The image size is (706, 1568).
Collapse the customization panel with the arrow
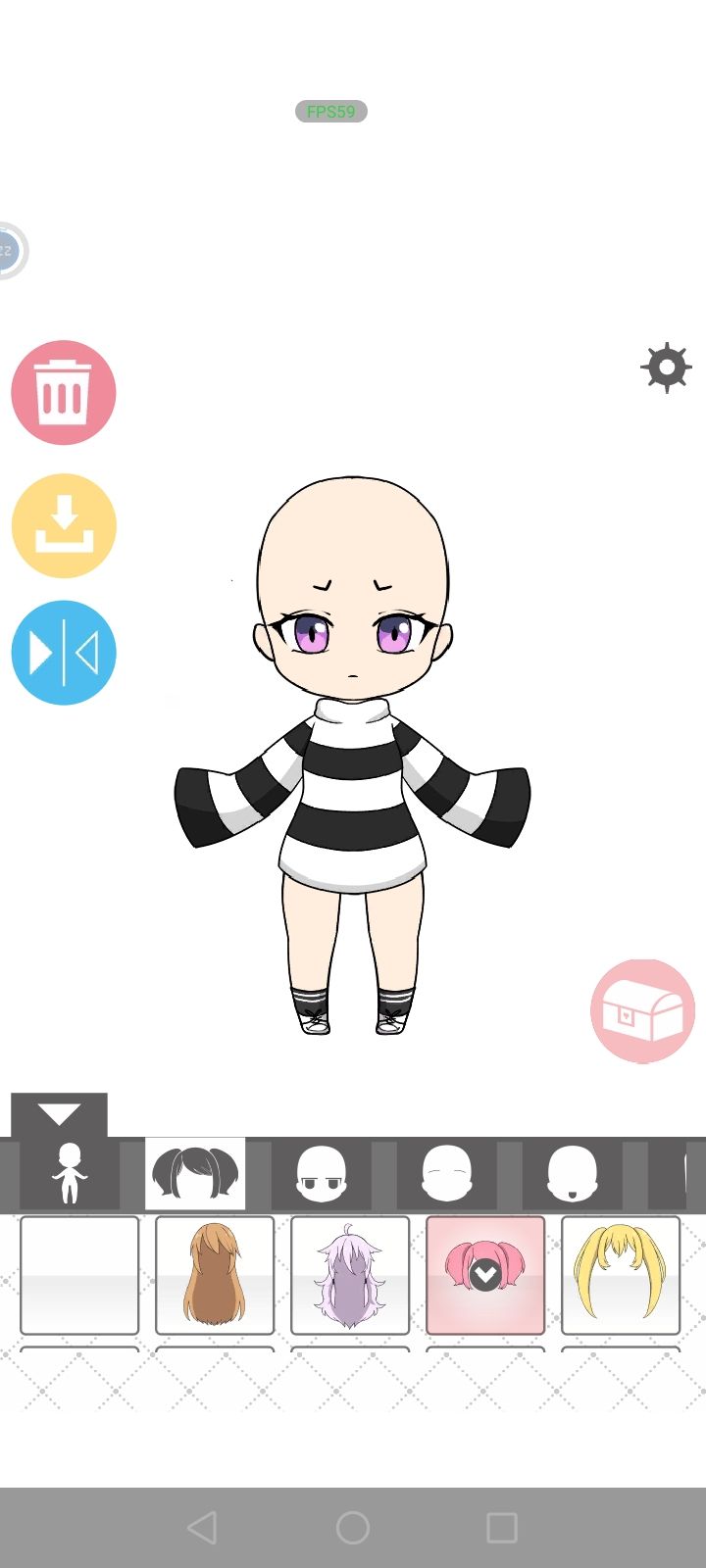[58, 1114]
